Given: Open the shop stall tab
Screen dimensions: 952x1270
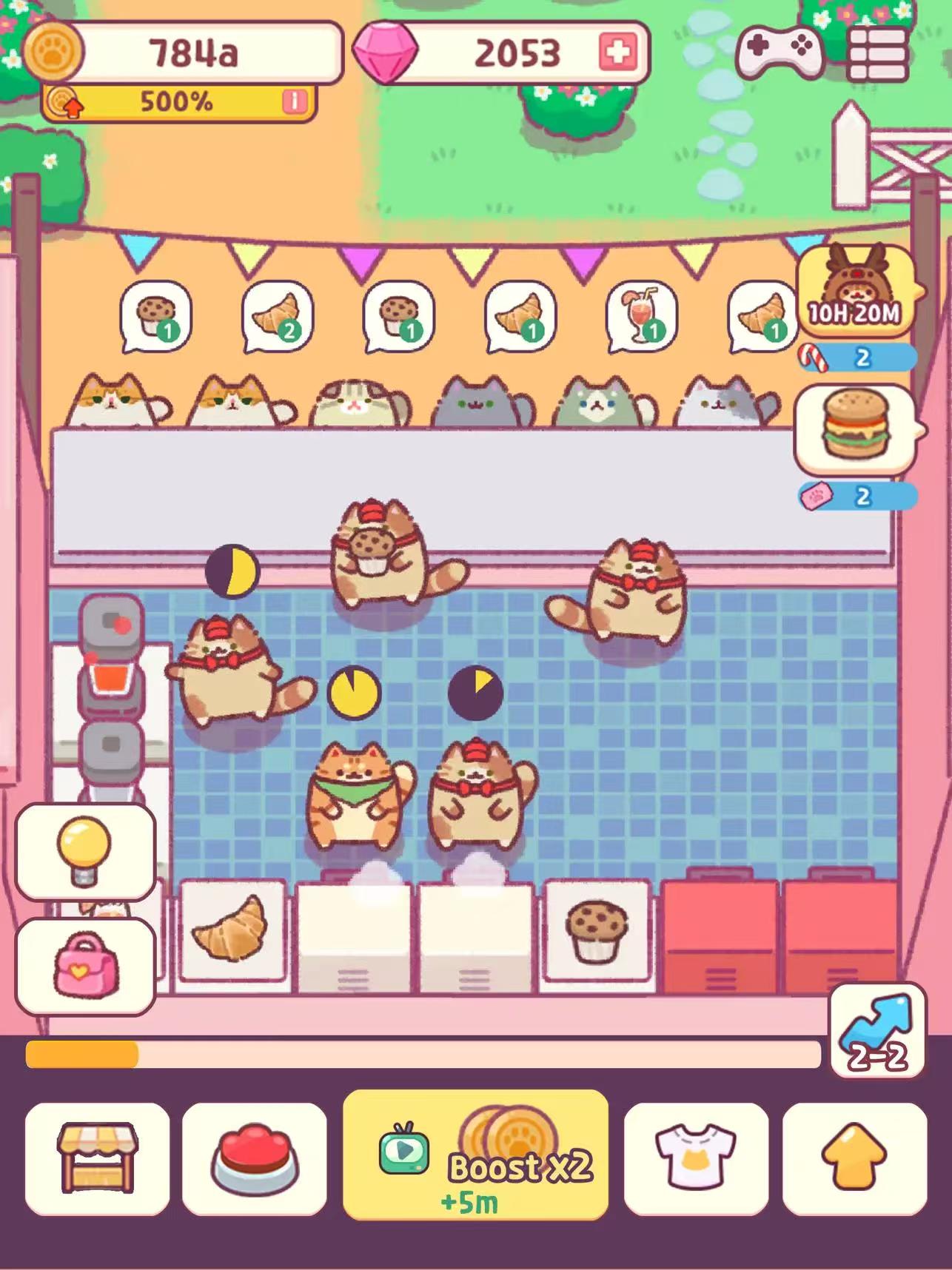Looking at the screenshot, I should (97, 1158).
